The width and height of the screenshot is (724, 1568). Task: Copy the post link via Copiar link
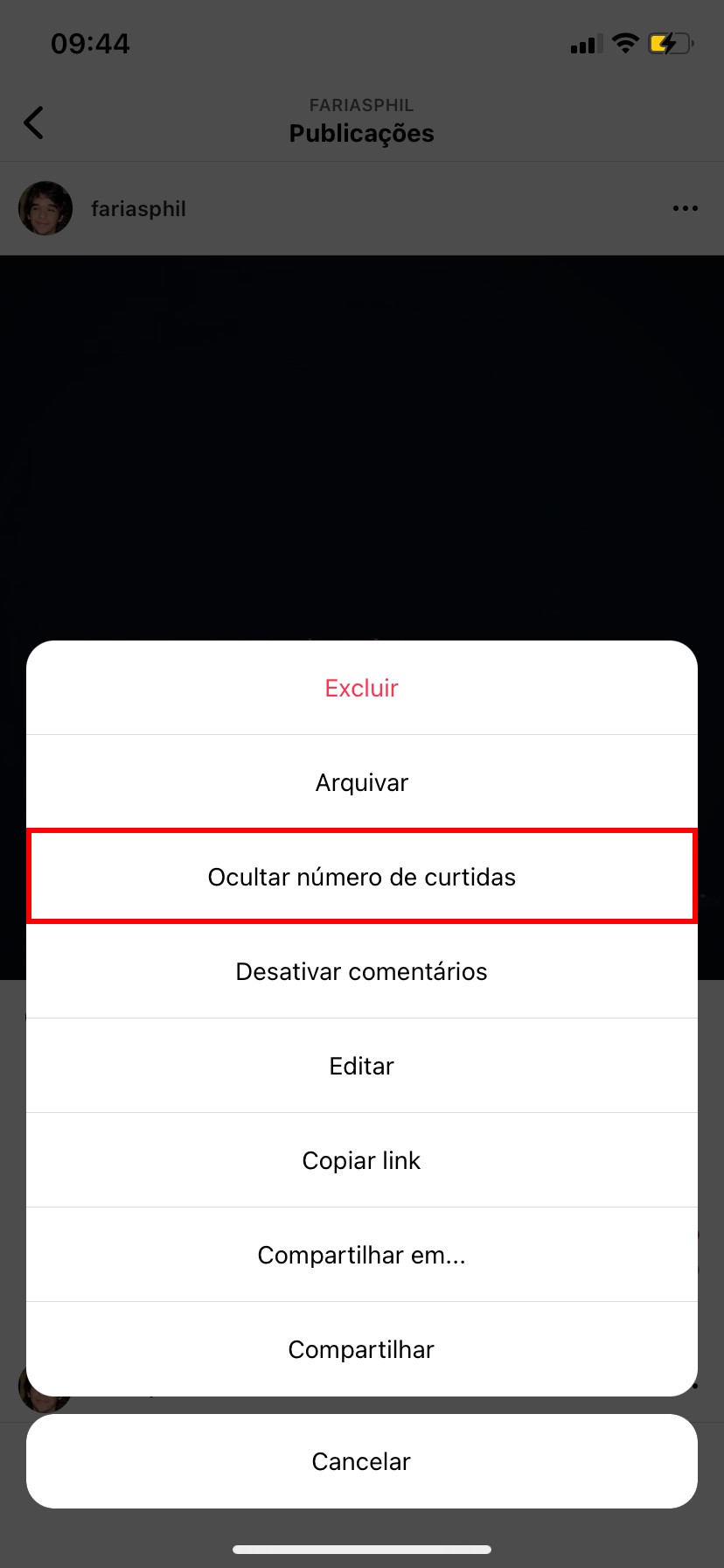(361, 1160)
